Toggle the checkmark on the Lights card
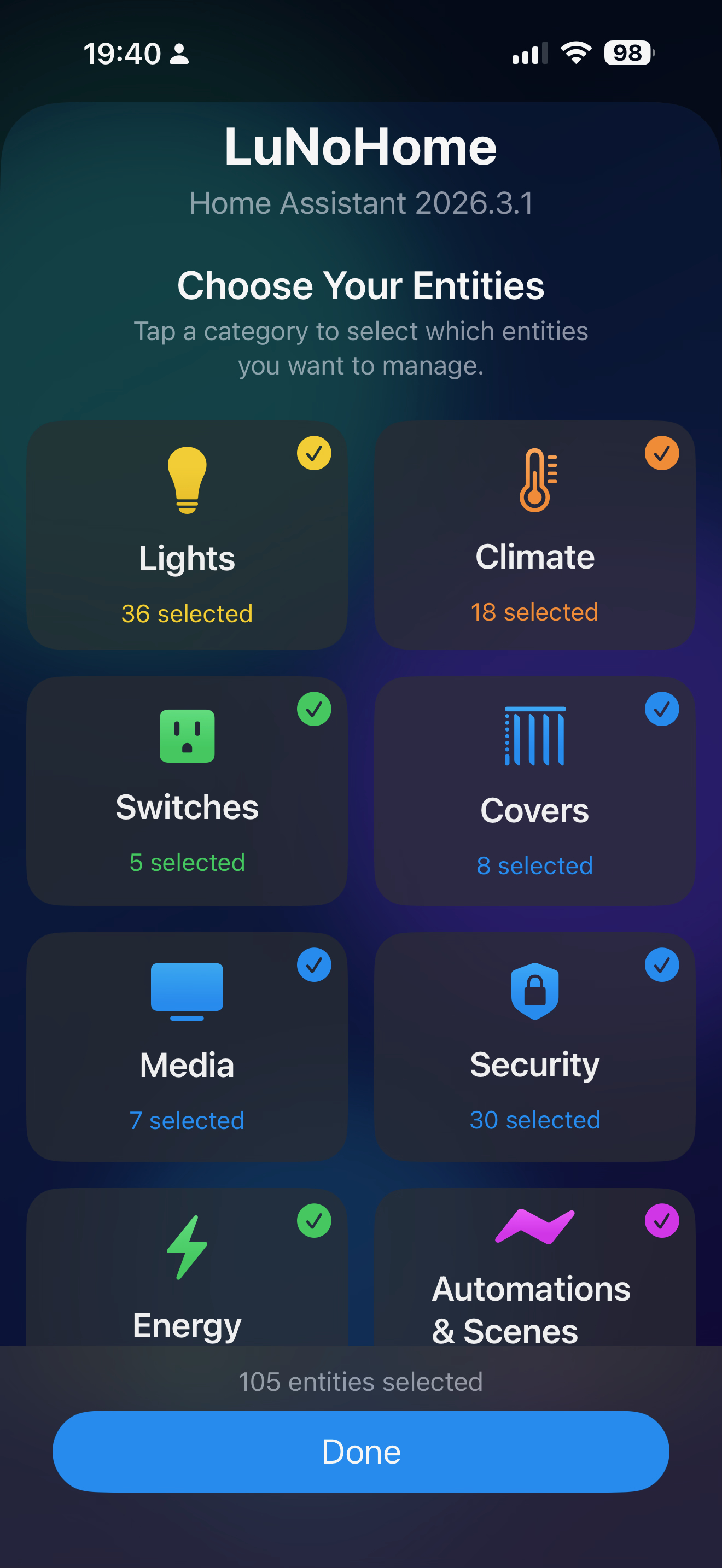 pos(314,453)
